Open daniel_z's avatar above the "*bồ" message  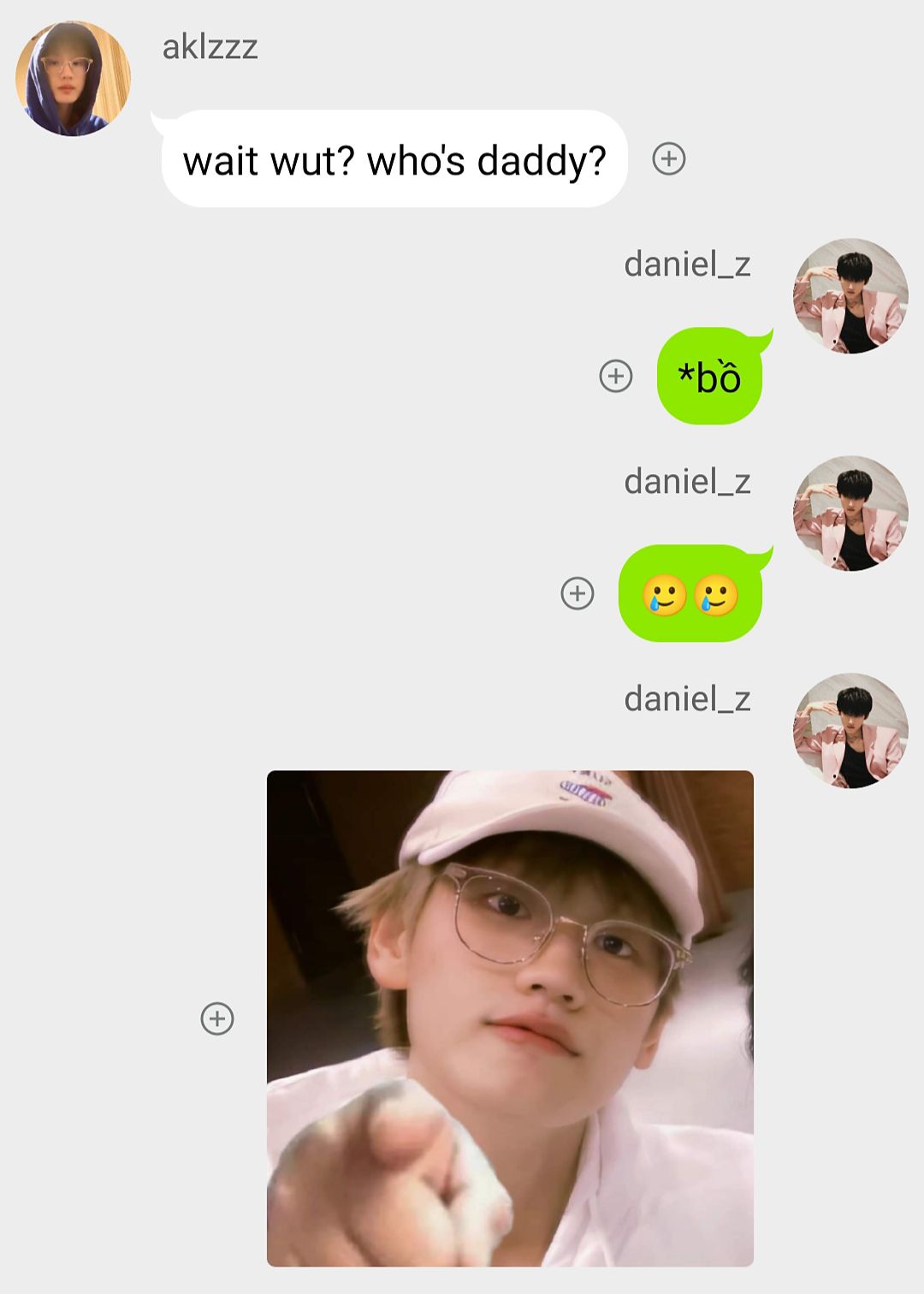850,296
